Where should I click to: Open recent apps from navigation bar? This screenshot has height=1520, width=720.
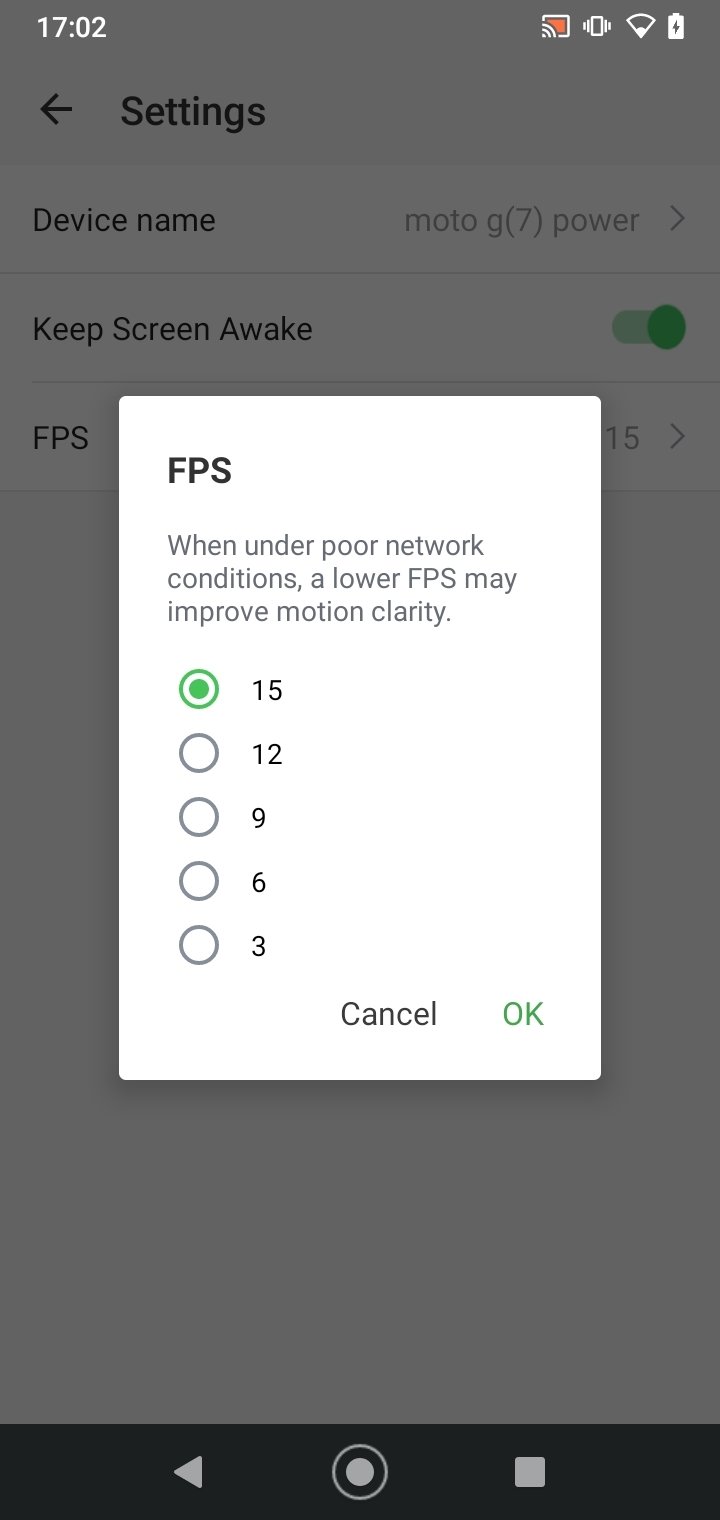pyautogui.click(x=529, y=1472)
